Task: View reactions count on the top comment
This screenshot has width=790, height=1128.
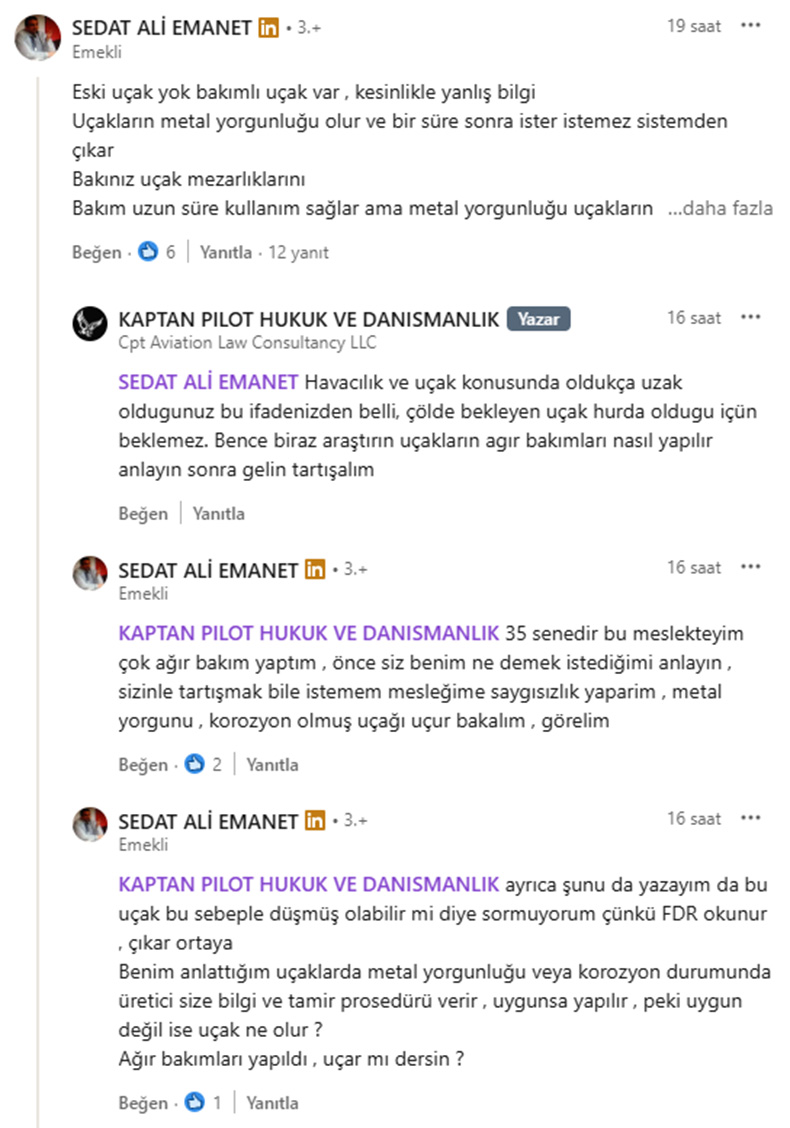Action: pyautogui.click(x=160, y=253)
